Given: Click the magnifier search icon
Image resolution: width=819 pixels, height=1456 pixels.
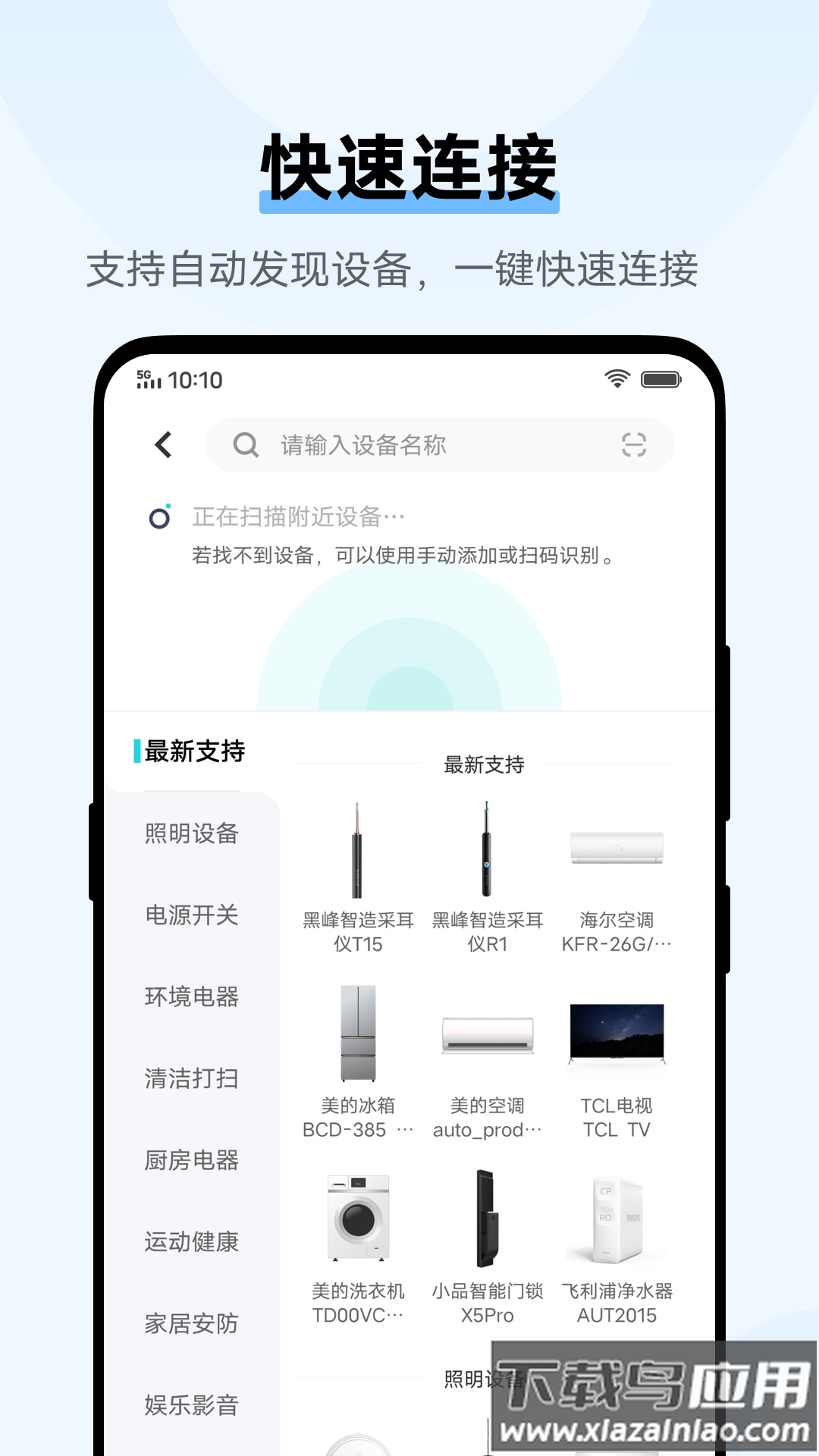Looking at the screenshot, I should (x=246, y=446).
